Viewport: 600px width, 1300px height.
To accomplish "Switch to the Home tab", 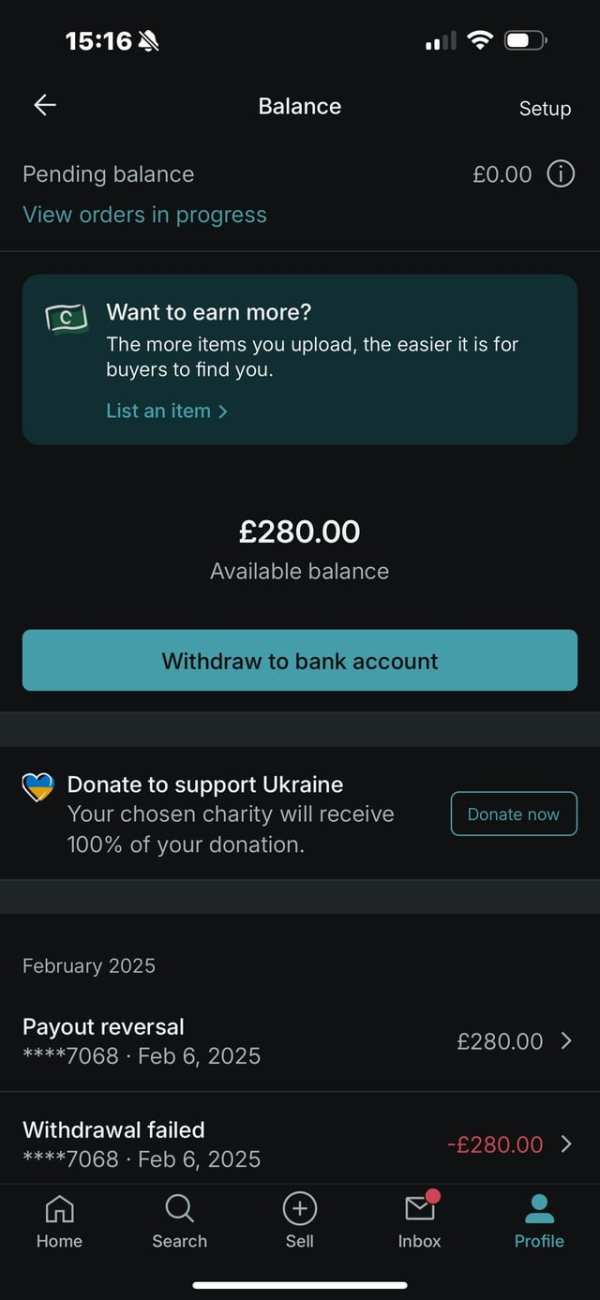I will click(x=59, y=1222).
